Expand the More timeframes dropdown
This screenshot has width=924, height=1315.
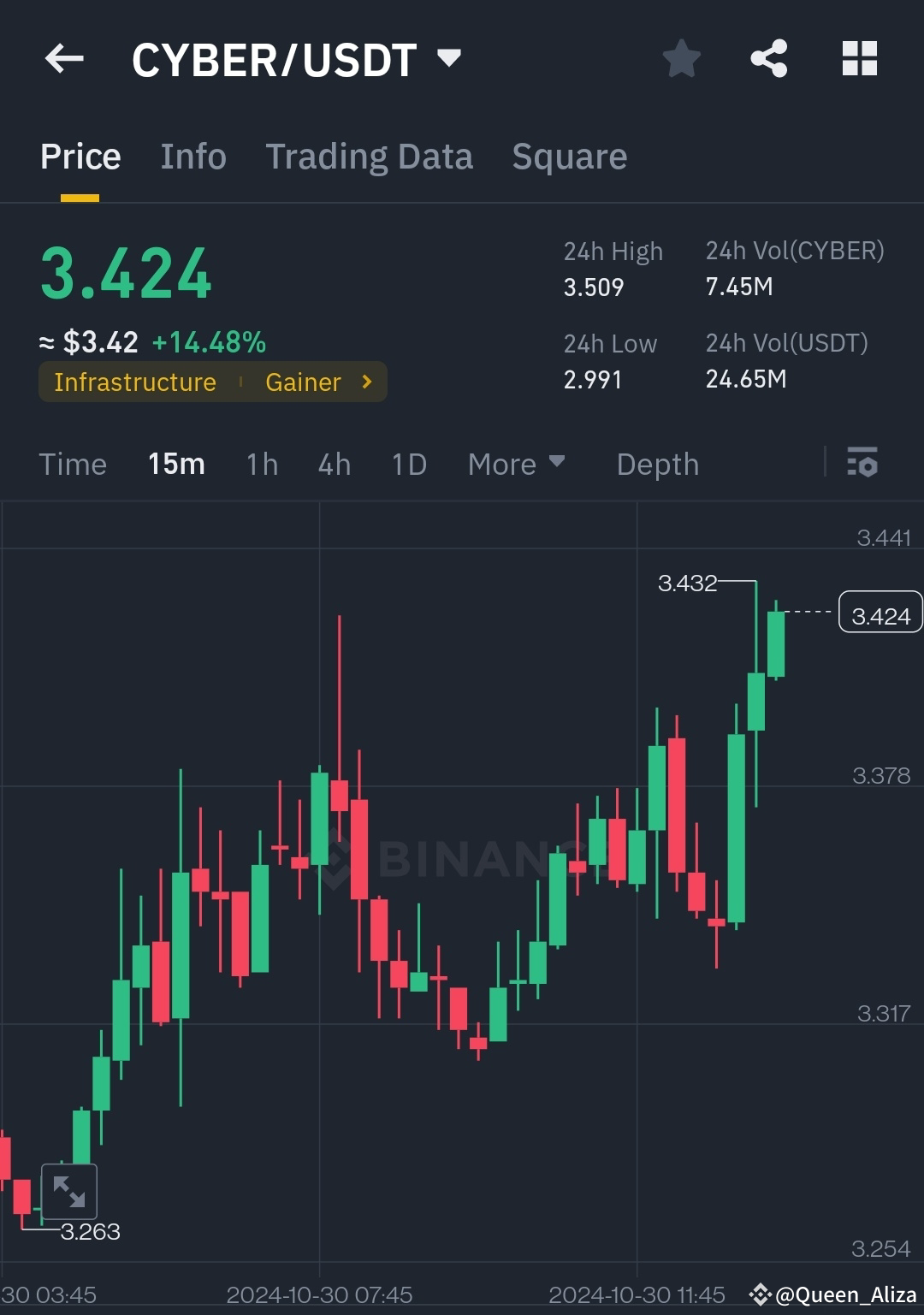point(517,464)
